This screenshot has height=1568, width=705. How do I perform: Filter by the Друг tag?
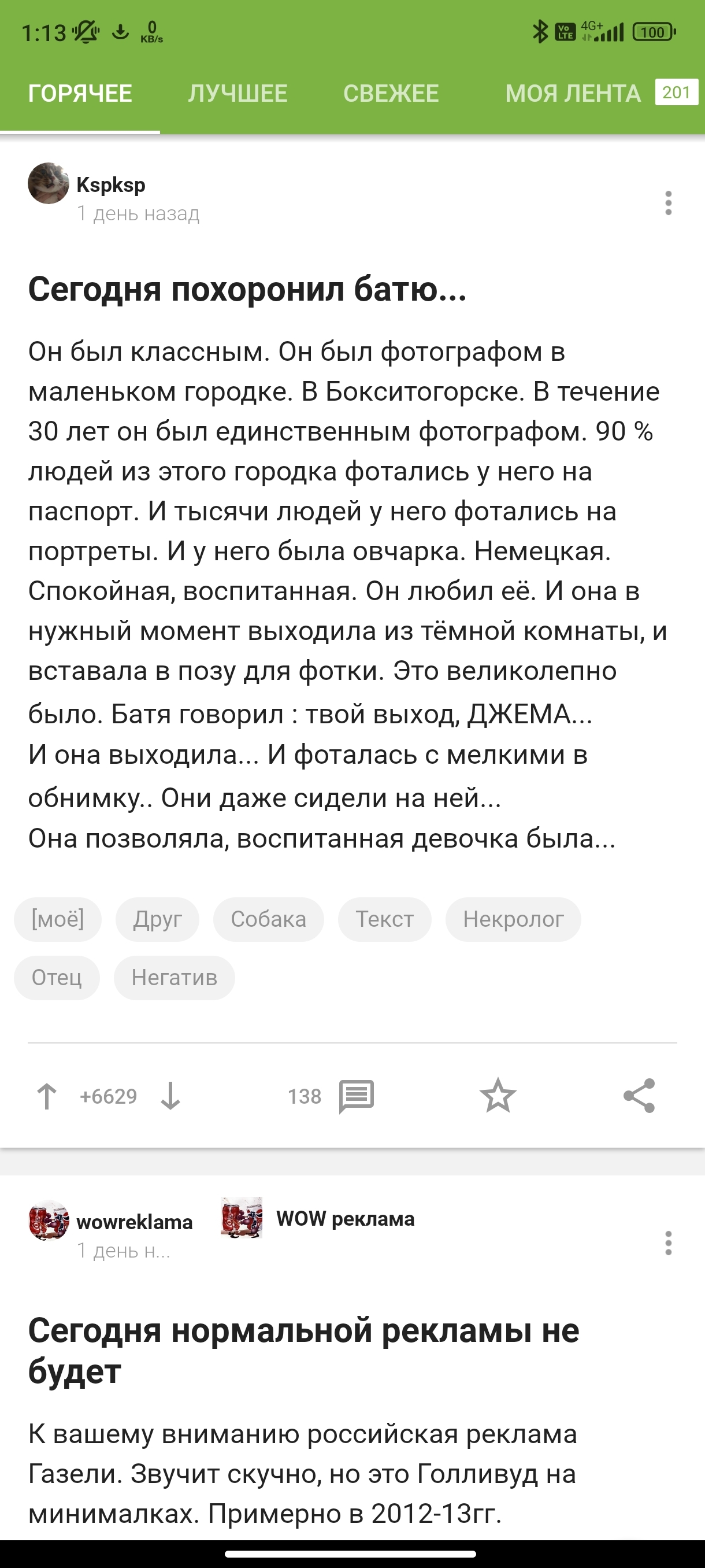pos(158,919)
